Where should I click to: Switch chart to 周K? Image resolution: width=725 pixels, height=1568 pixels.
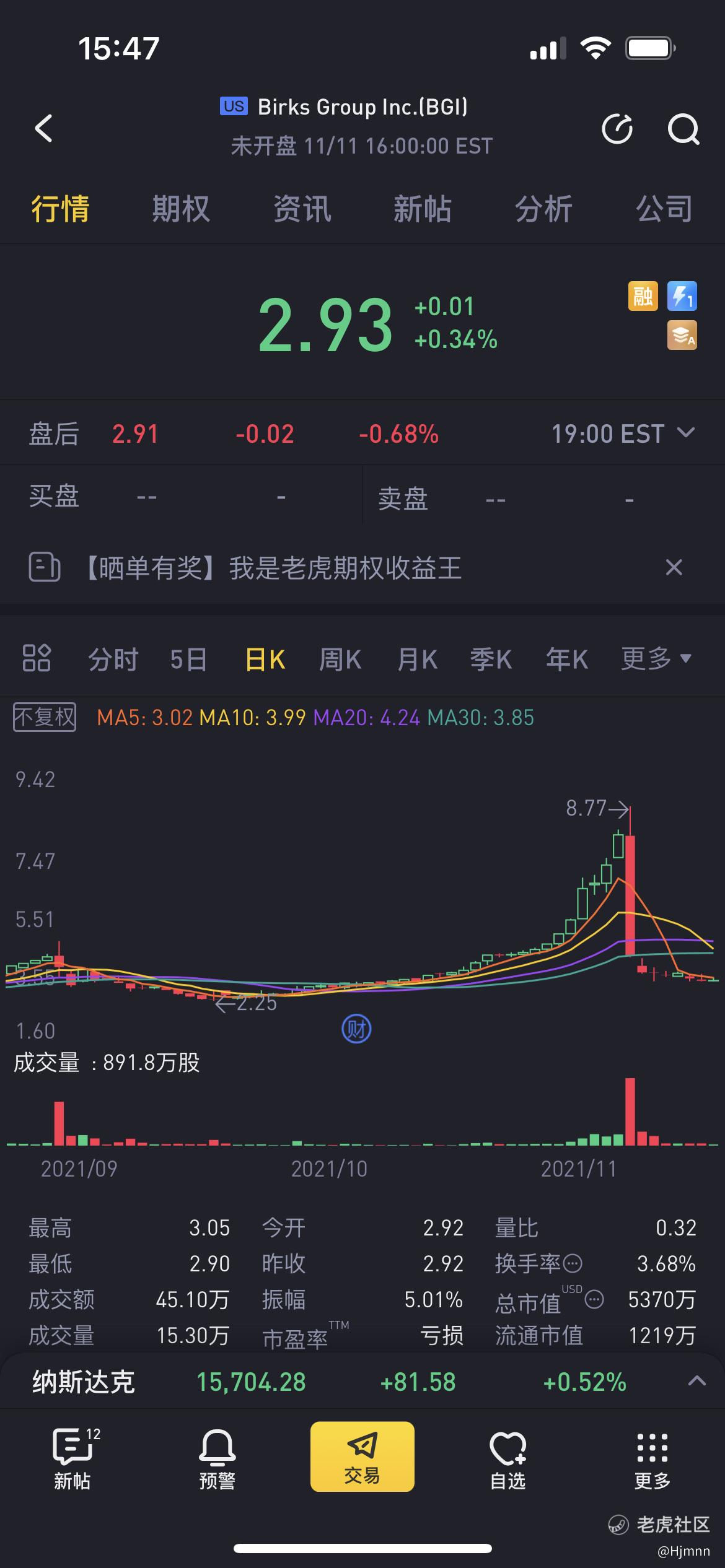tap(340, 659)
